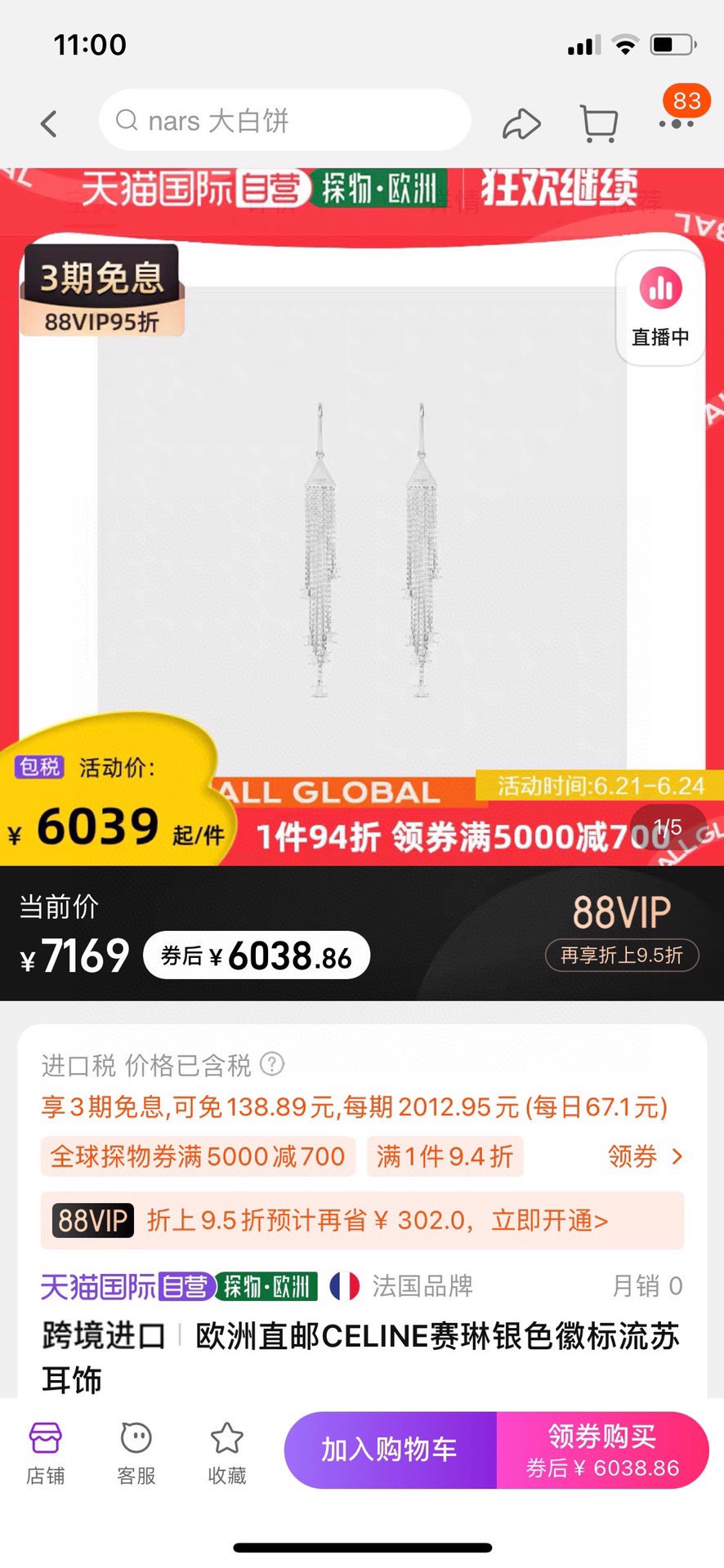
Task: Share this CELINE earrings listing
Action: point(521,123)
